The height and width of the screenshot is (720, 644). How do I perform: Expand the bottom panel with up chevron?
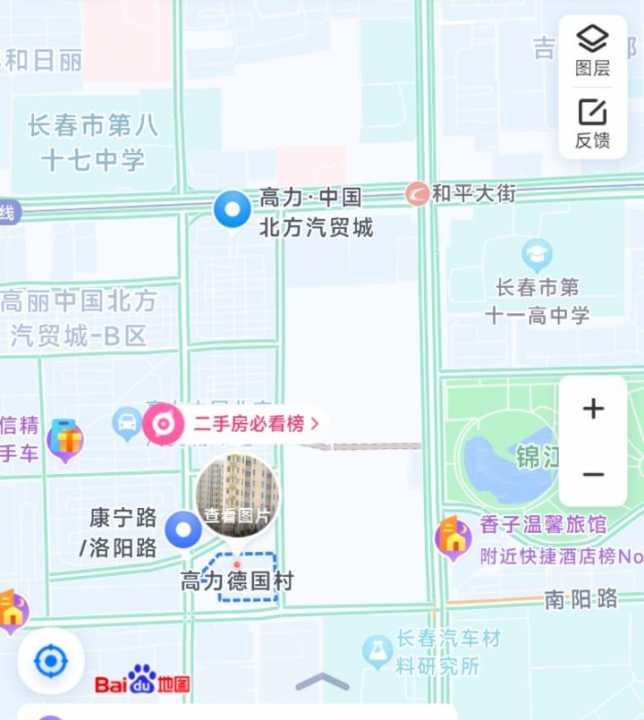[x=322, y=682]
